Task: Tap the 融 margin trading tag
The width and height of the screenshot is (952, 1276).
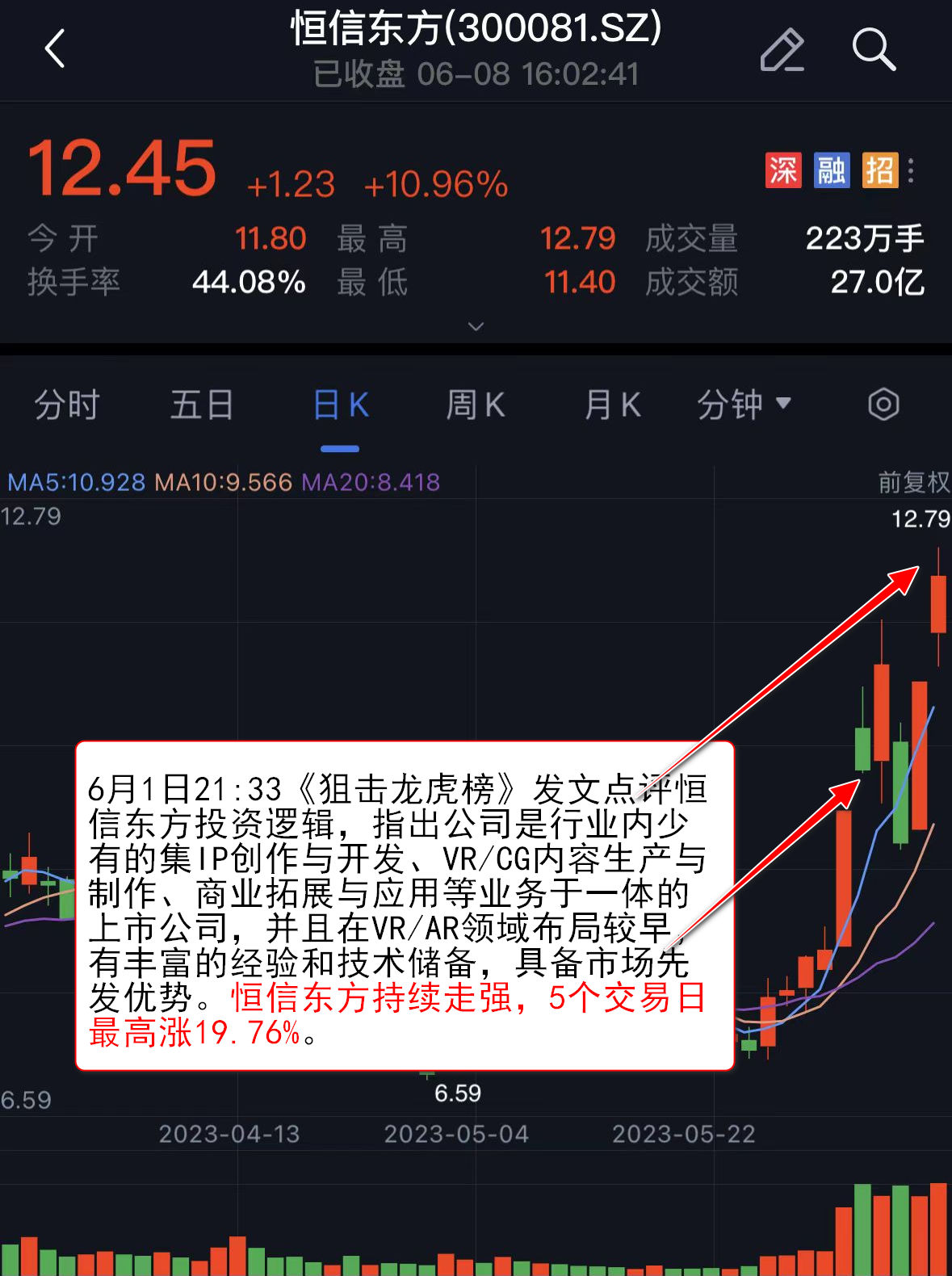Action: [x=831, y=170]
